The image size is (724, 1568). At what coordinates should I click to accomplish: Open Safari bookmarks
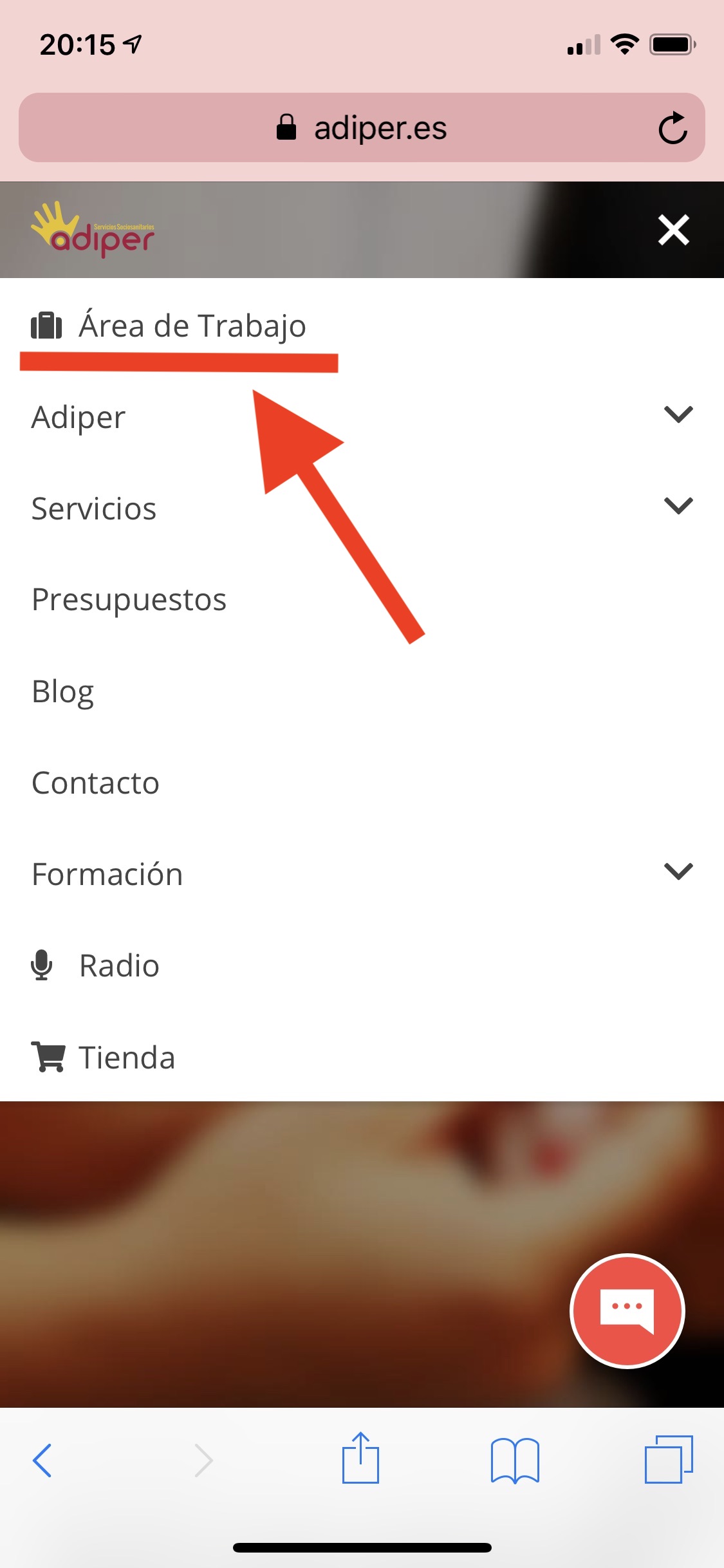[x=515, y=1460]
